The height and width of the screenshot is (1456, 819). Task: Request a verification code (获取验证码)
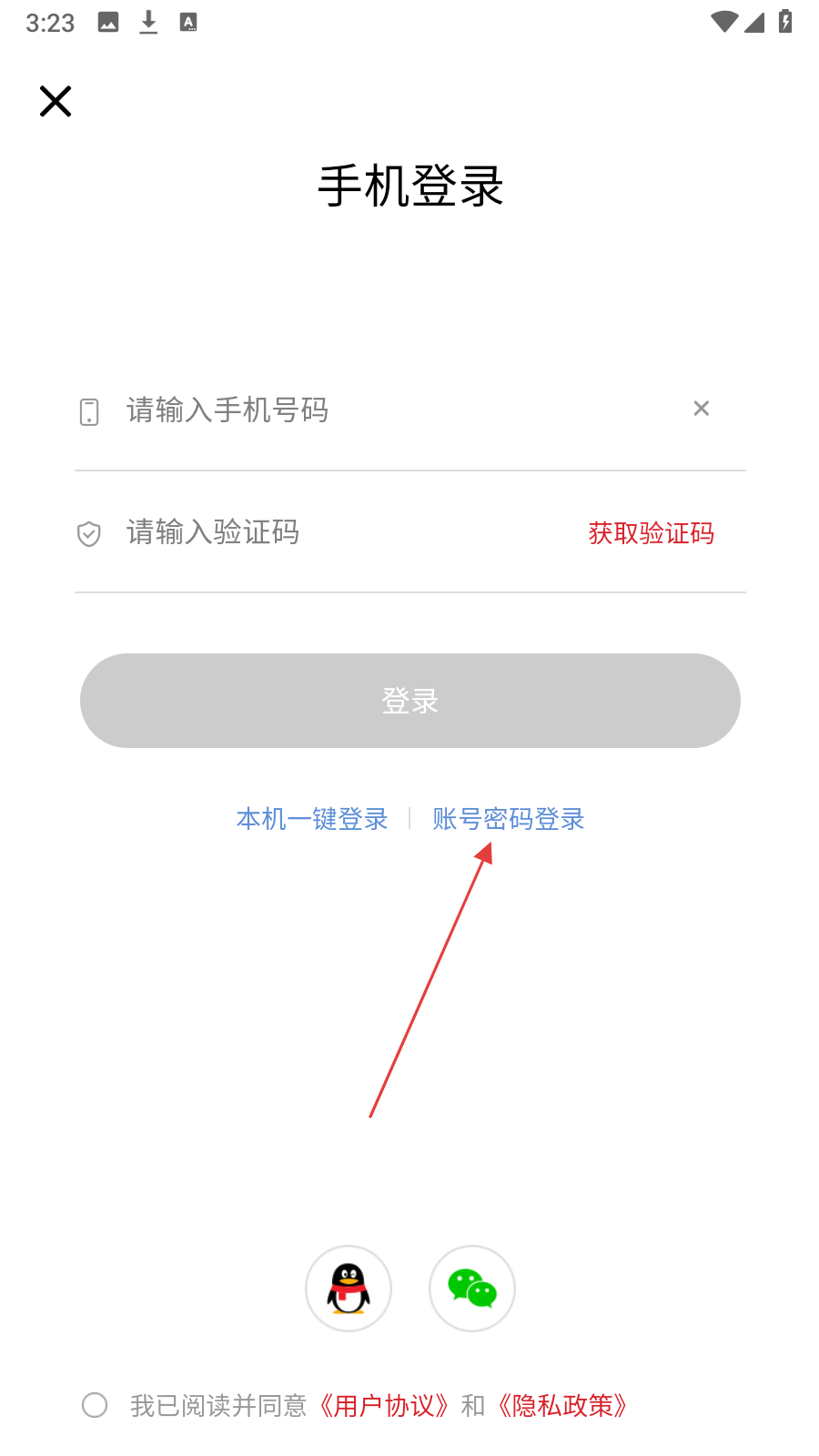651,533
